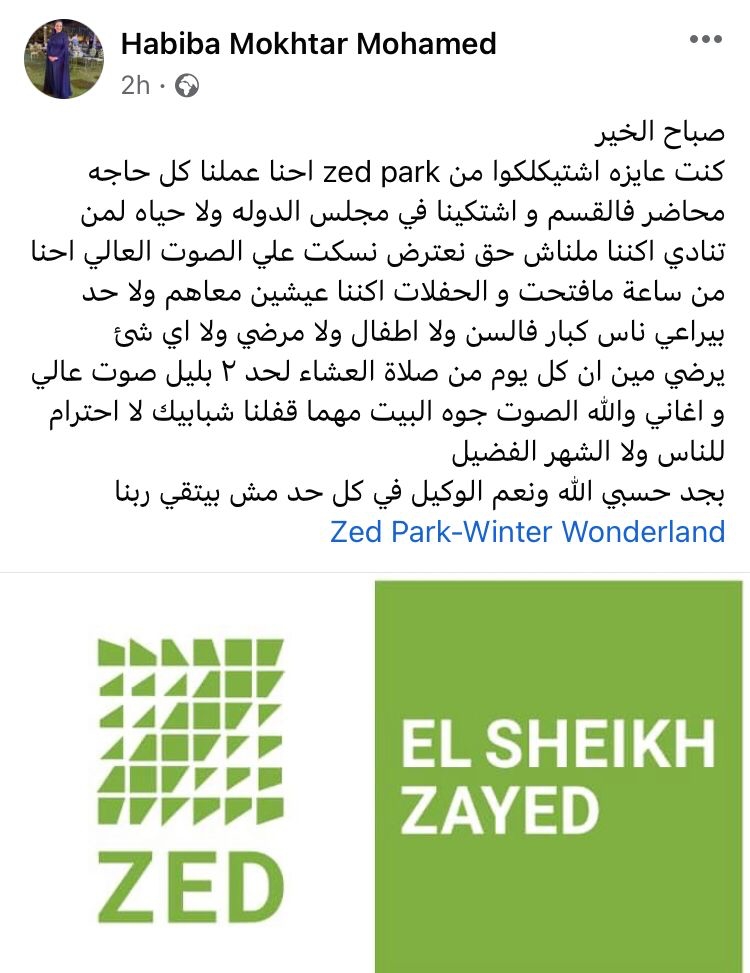The width and height of the screenshot is (750, 973).
Task: Open Habiba Mokhtar Mohamed's profile picture
Action: 63,59
